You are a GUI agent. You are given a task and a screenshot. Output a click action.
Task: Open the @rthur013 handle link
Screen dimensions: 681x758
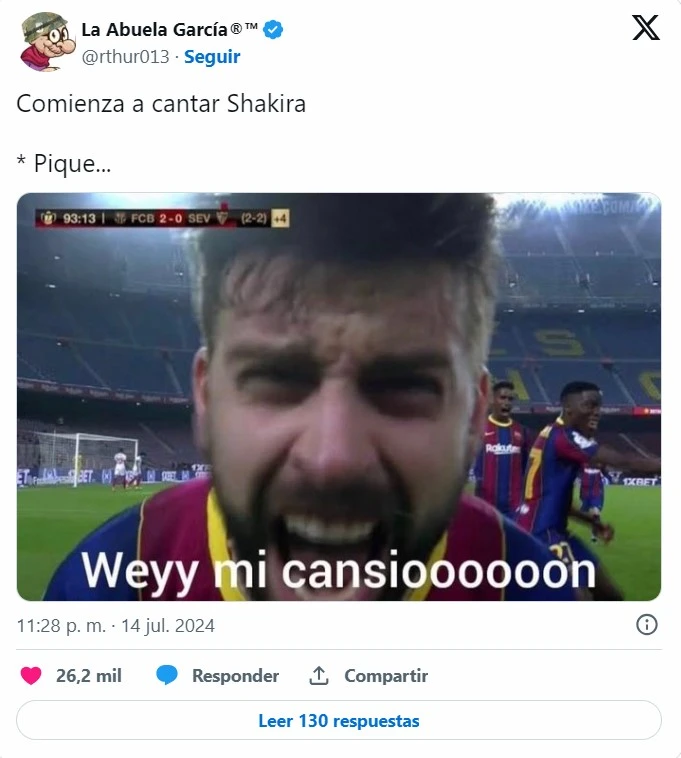(x=125, y=57)
